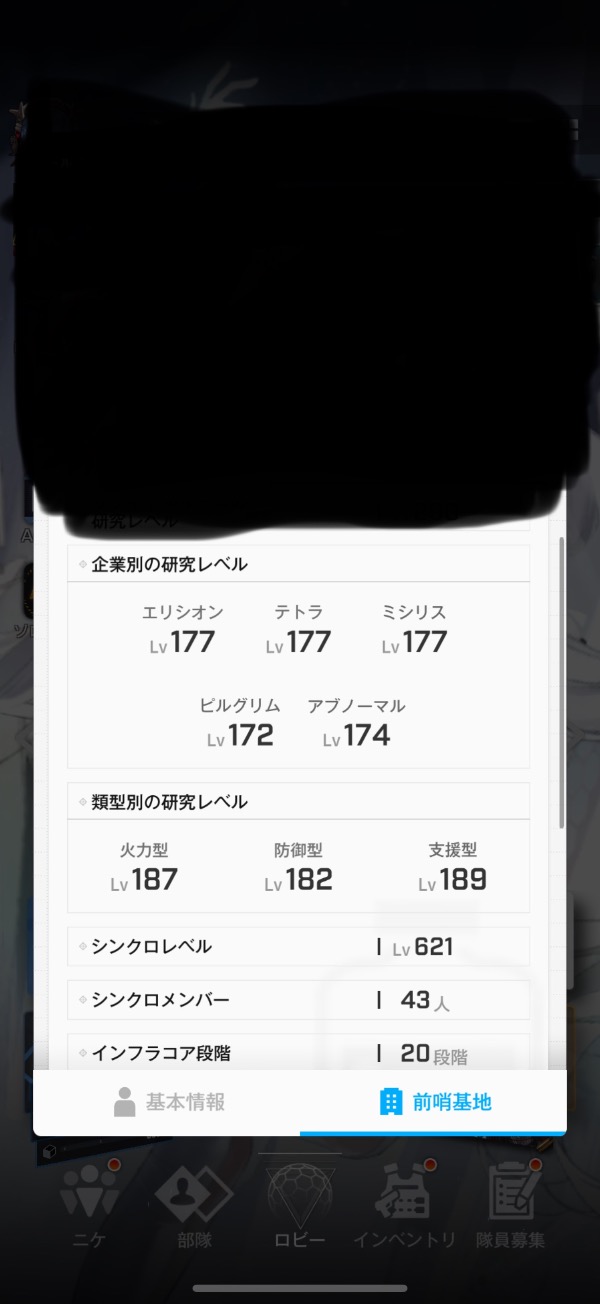This screenshot has height=1304, width=600.
Task: Open the インベントリ inventory
Action: (x=404, y=1205)
